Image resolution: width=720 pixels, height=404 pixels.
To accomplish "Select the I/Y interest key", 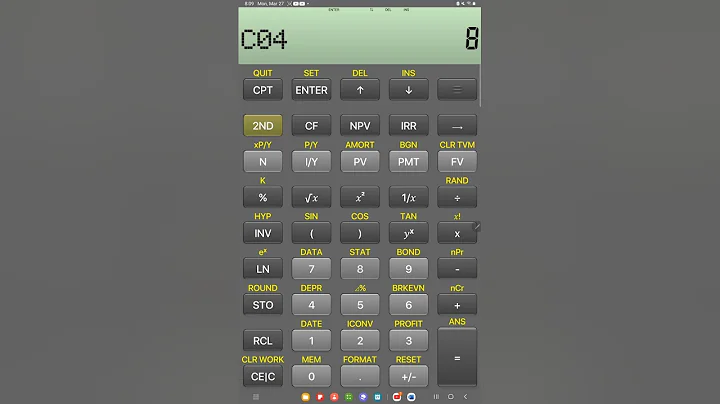I will (x=311, y=161).
